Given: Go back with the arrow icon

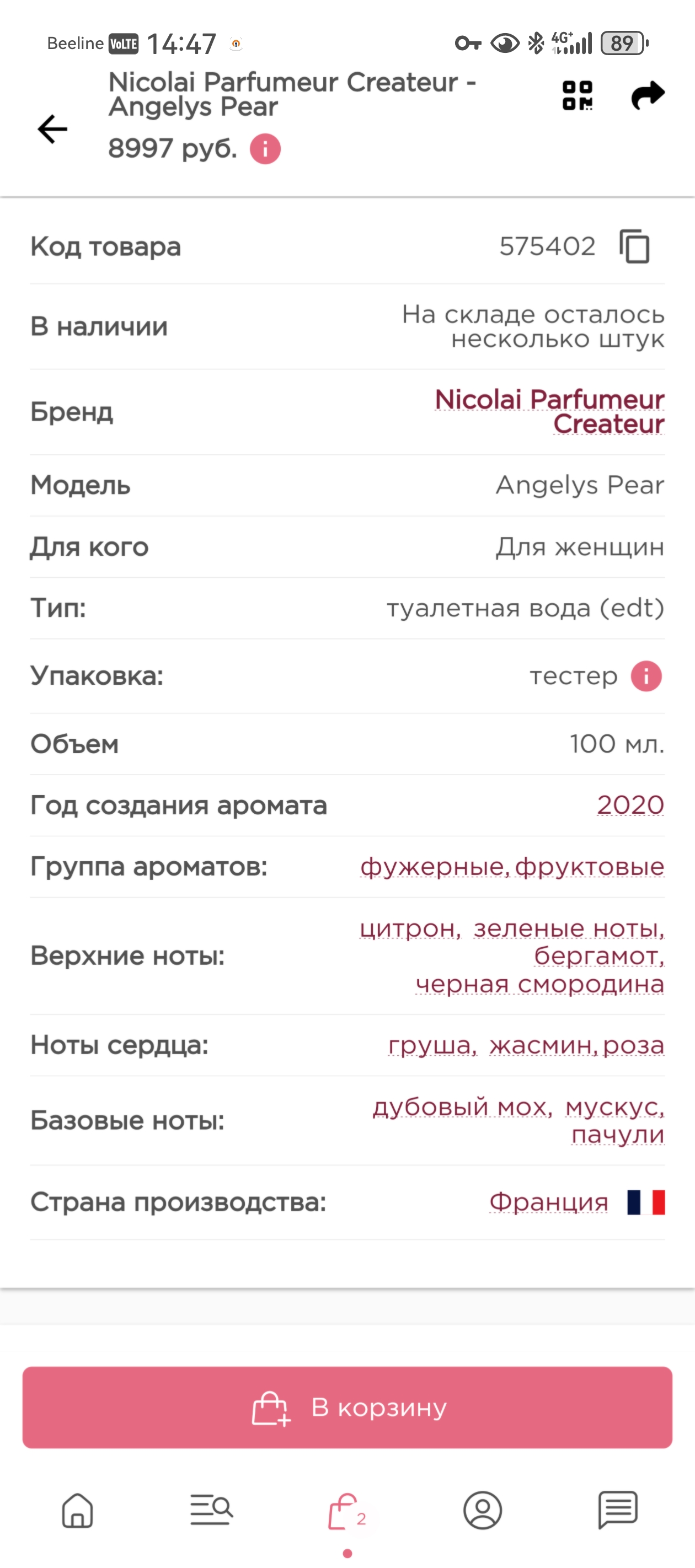Looking at the screenshot, I should point(52,129).
